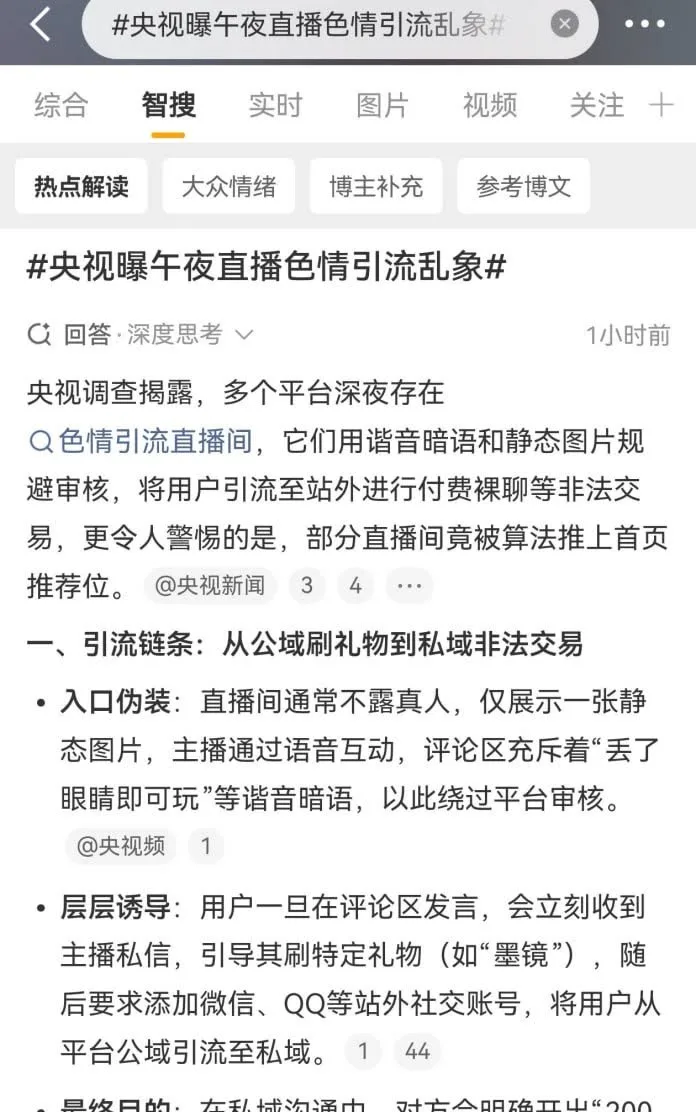
Task: Open the @央视频 source reference
Action: tap(121, 845)
